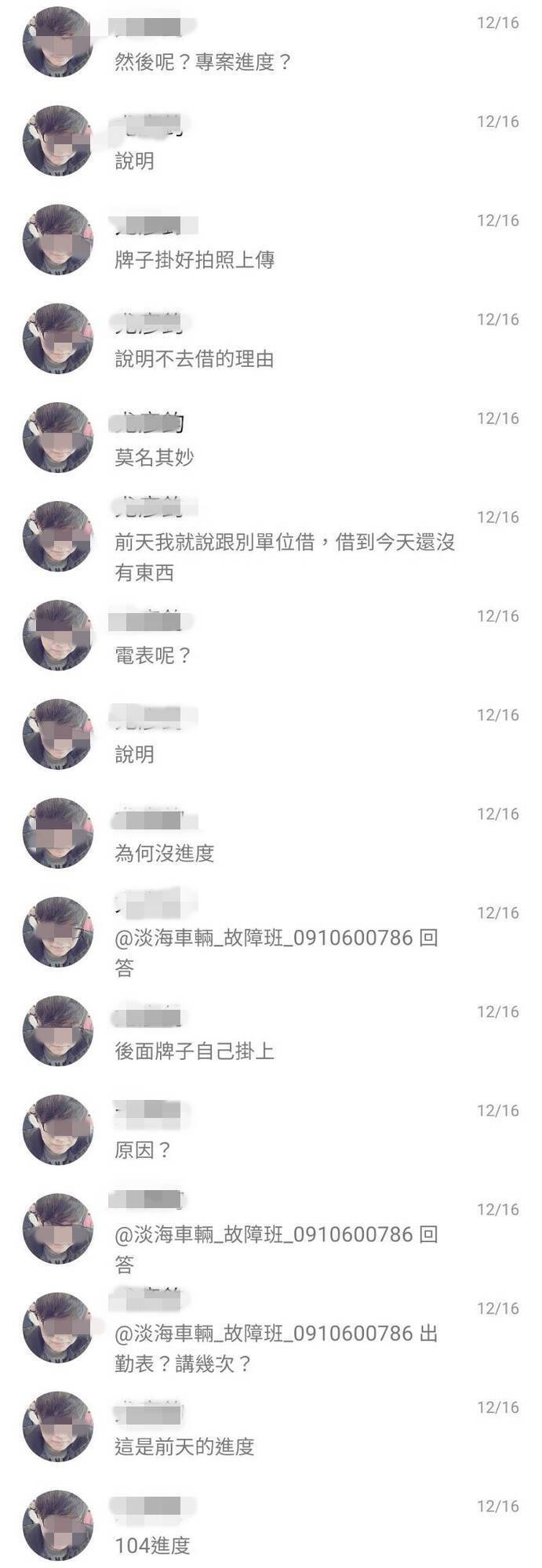Open the message '牌子掛好拍照上傳'

pos(195,260)
